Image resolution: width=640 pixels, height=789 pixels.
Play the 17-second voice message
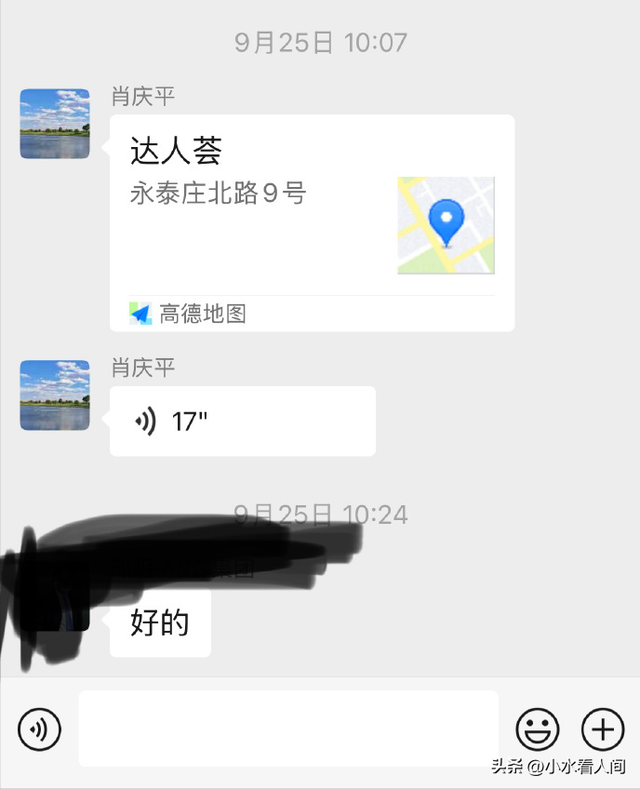point(242,421)
